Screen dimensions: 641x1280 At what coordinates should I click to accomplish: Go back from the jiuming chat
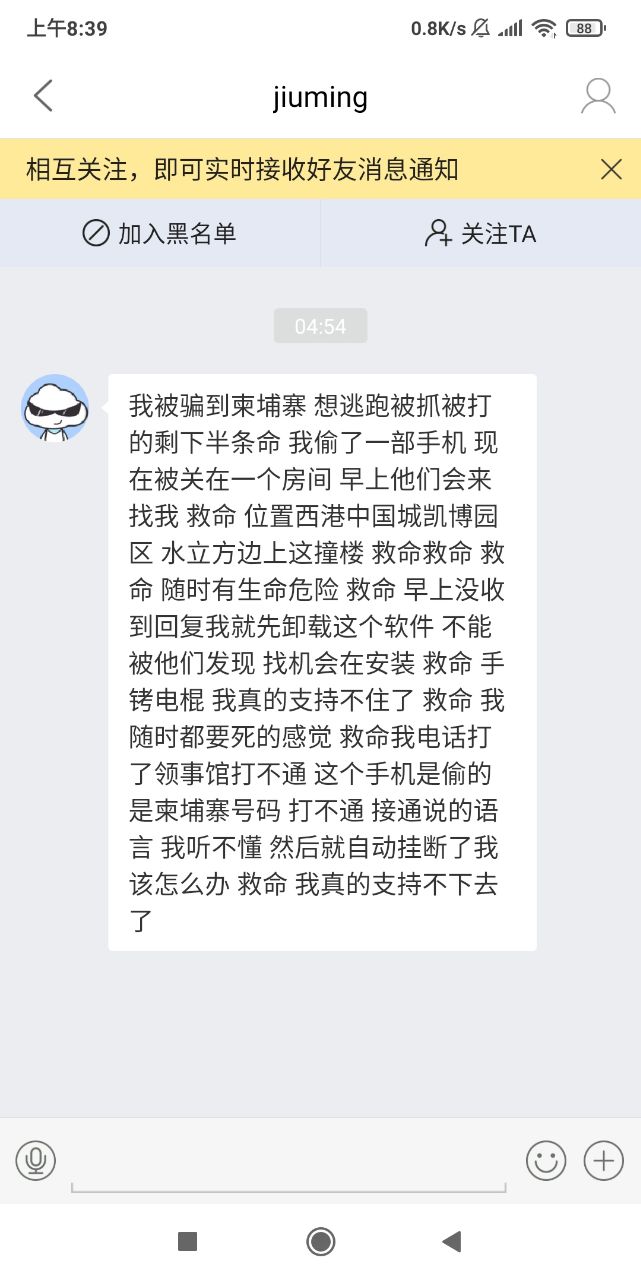(x=42, y=96)
